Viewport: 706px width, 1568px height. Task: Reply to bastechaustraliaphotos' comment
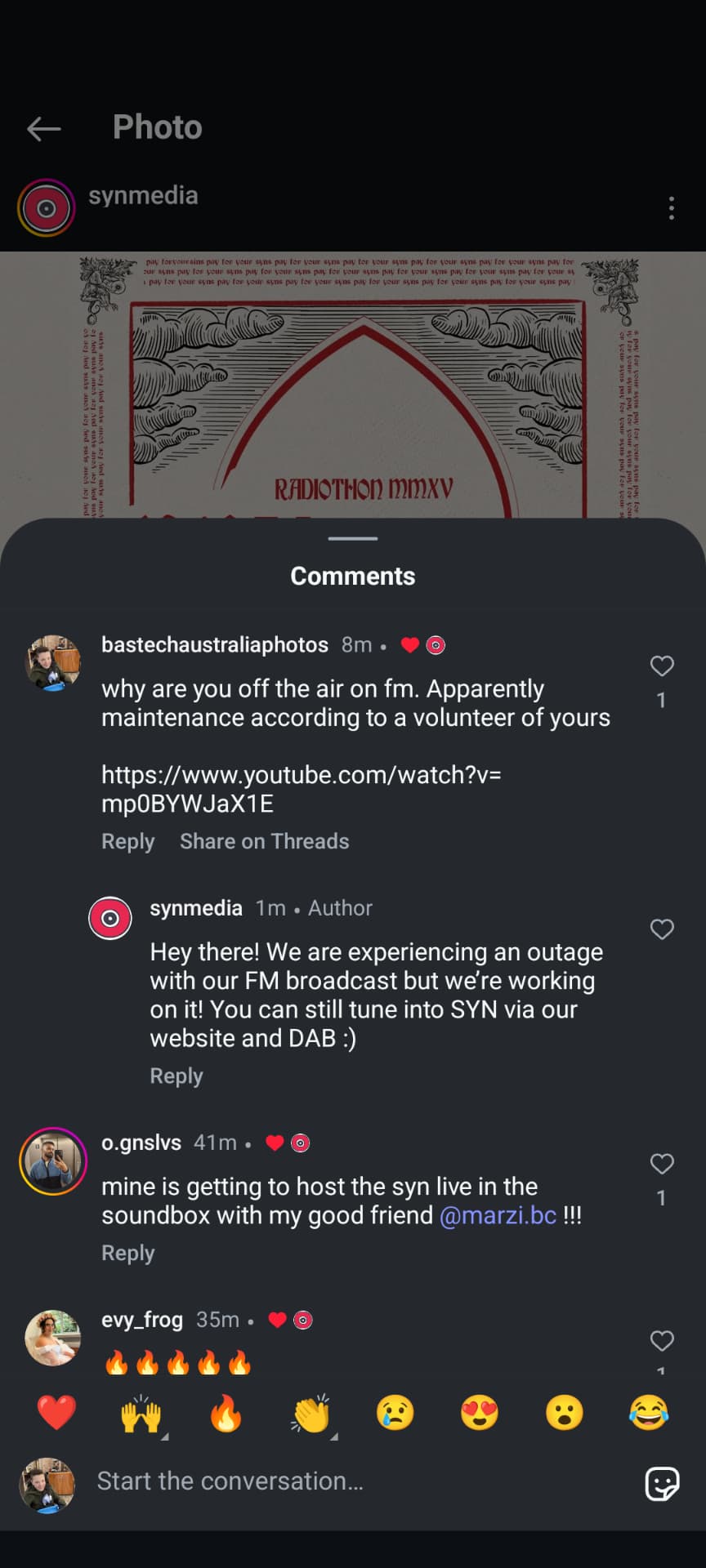(x=127, y=841)
